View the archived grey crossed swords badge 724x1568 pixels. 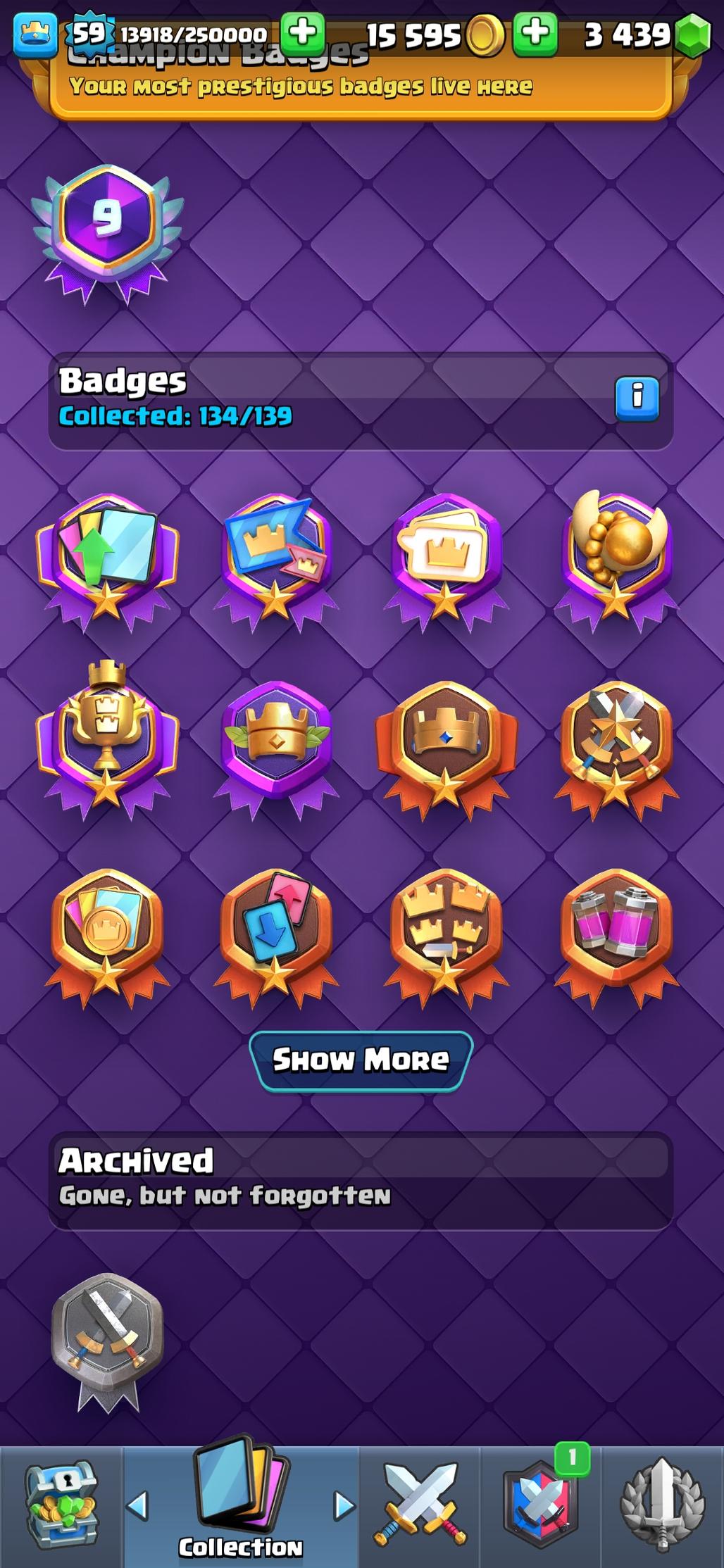[x=107, y=1334]
